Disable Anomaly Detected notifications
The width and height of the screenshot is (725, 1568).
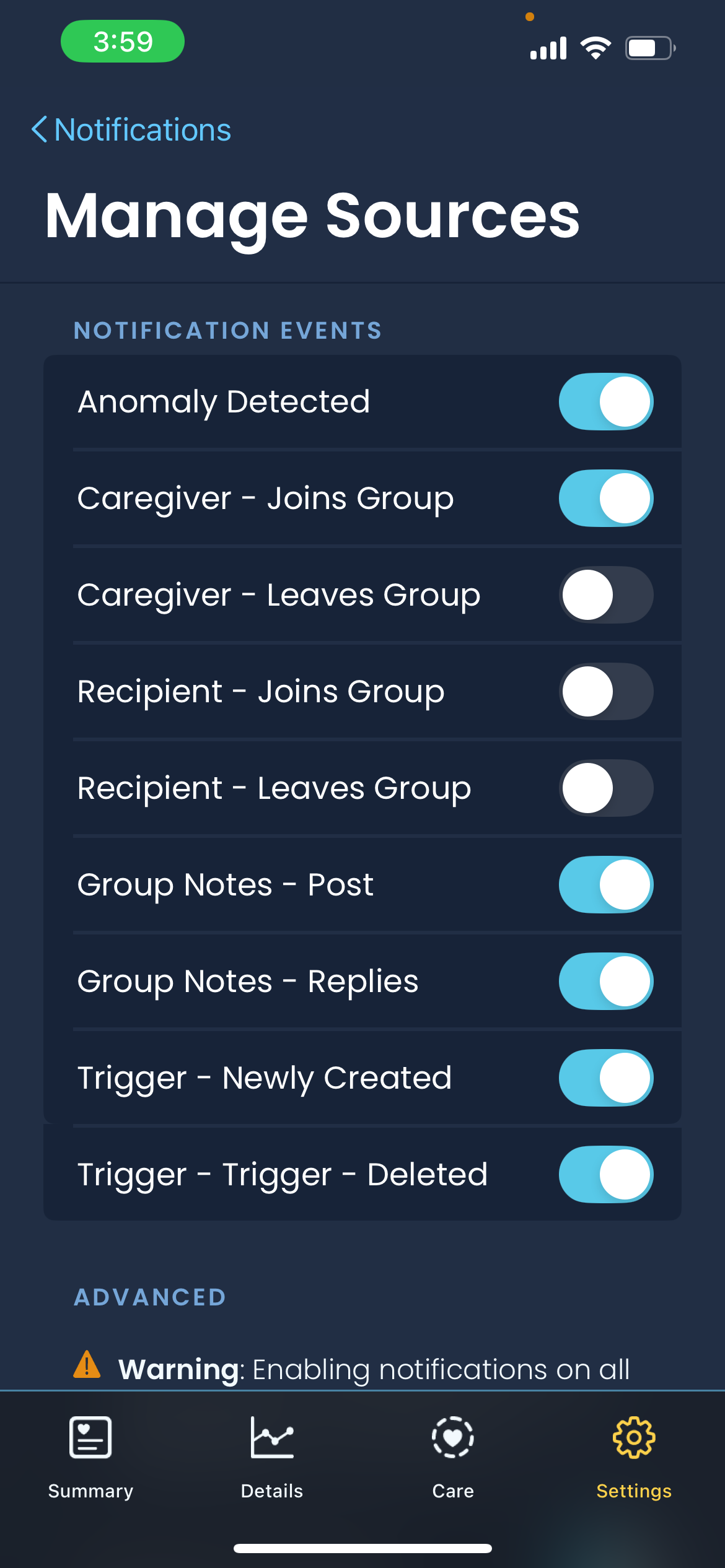click(605, 401)
